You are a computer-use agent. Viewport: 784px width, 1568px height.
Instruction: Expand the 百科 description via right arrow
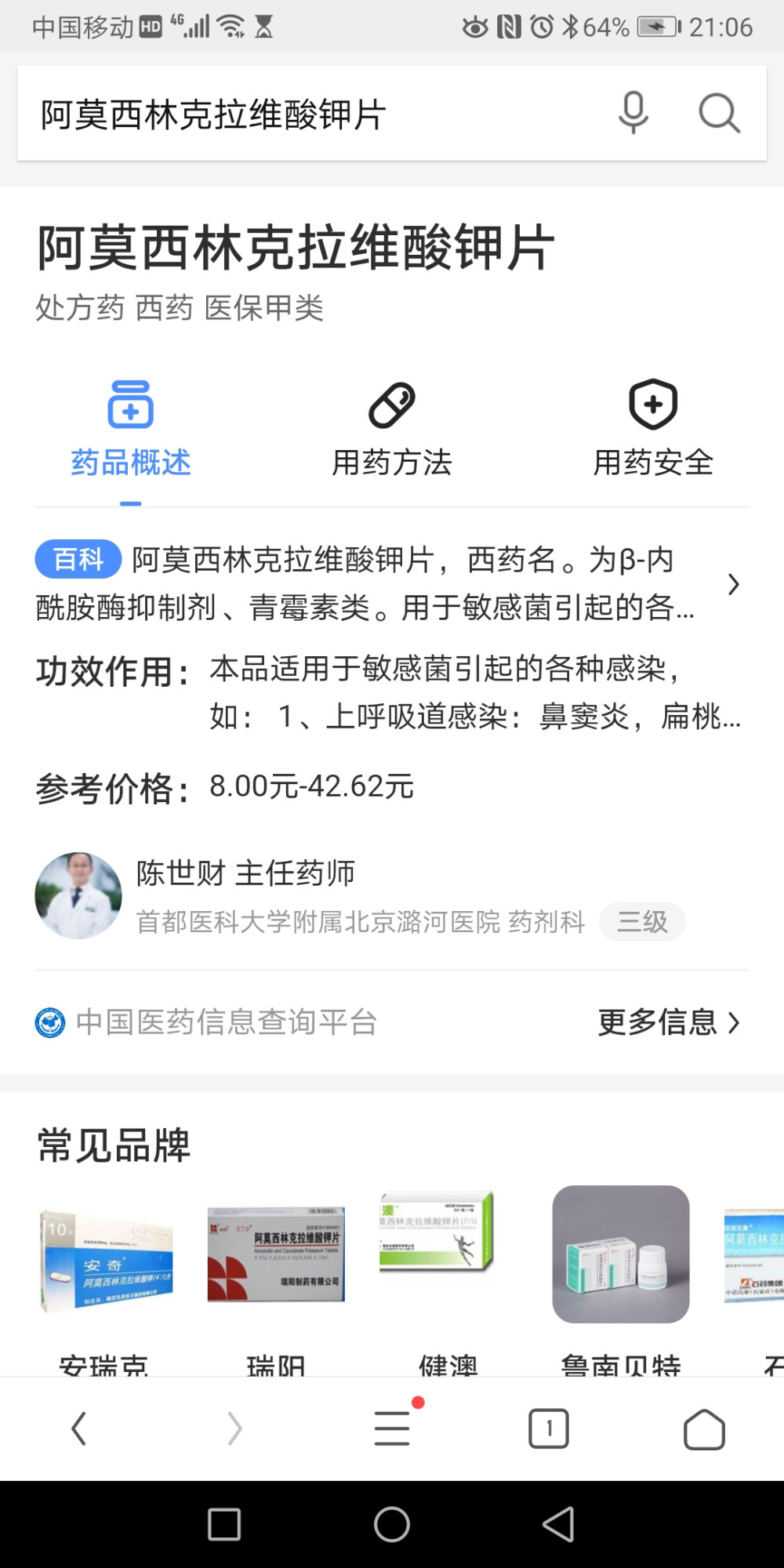tap(732, 585)
